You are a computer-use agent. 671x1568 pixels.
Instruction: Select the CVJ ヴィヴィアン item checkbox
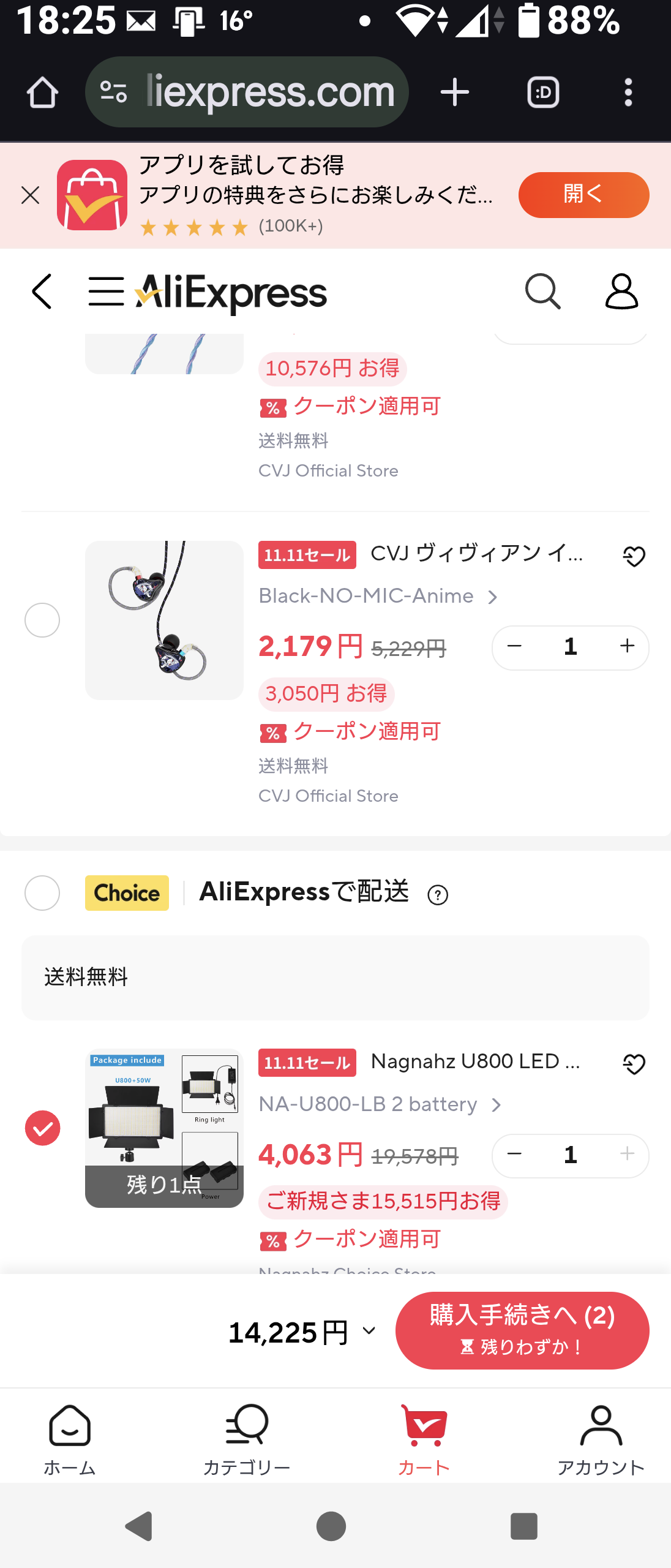pos(42,620)
